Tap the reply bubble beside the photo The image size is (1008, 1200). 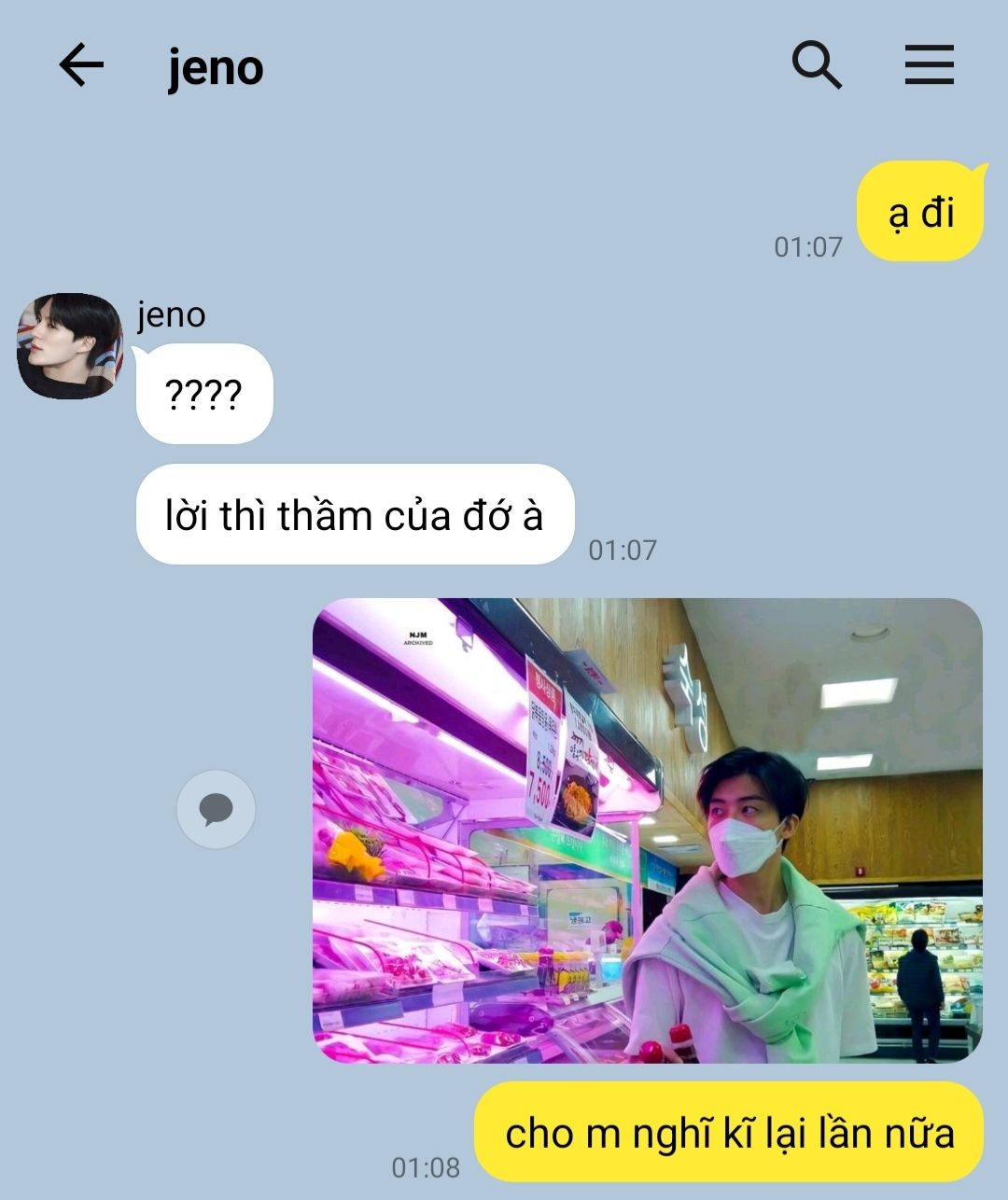click(x=216, y=809)
